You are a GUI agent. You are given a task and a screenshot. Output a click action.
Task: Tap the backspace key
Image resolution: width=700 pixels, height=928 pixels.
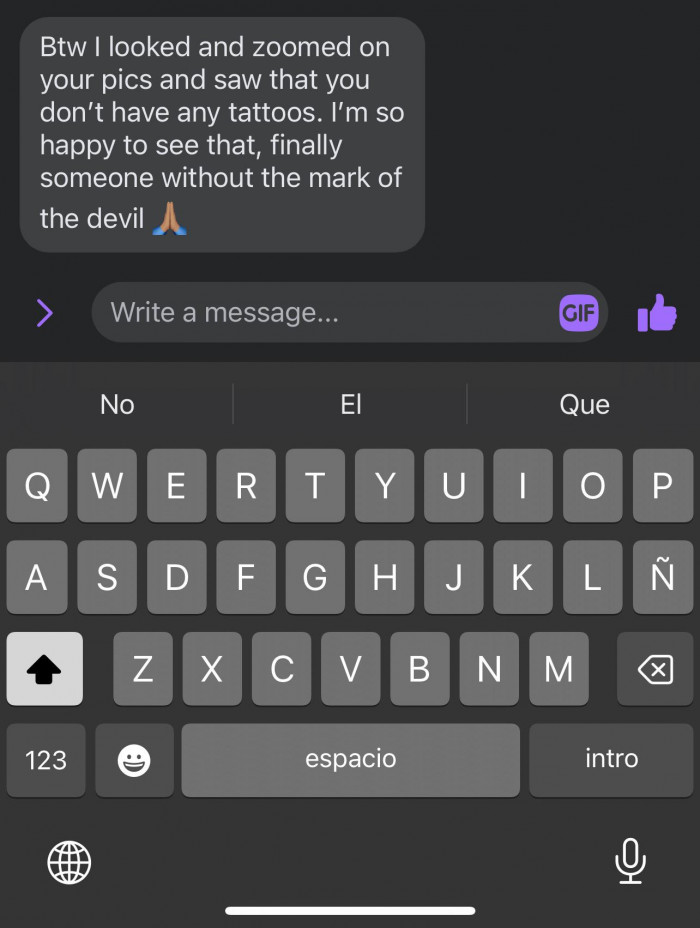click(655, 669)
